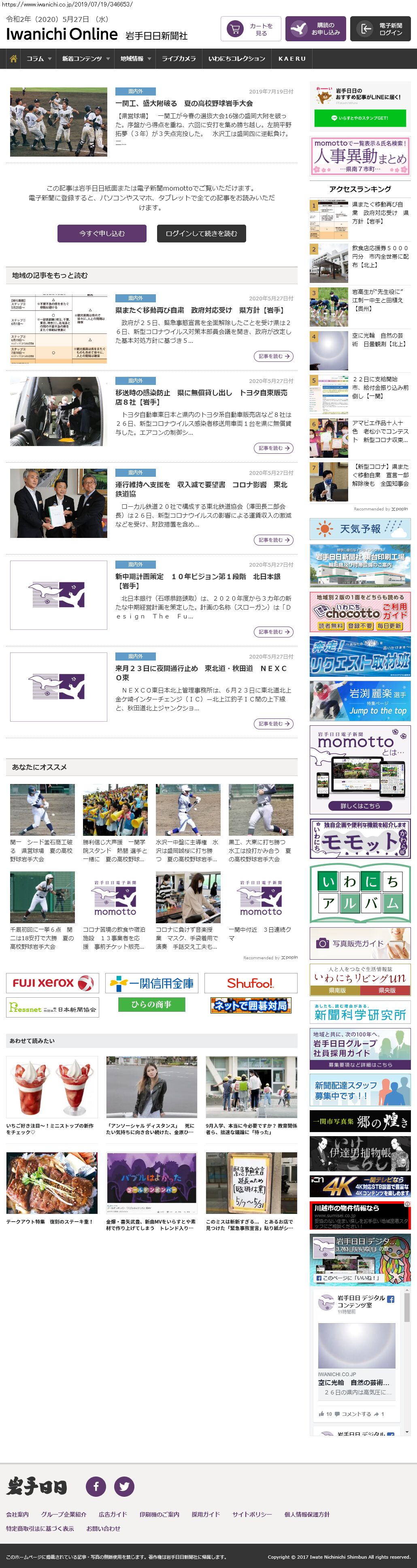This screenshot has height=1568, width=417.
Task: Open the cart via カートを見る
Action: tap(250, 29)
